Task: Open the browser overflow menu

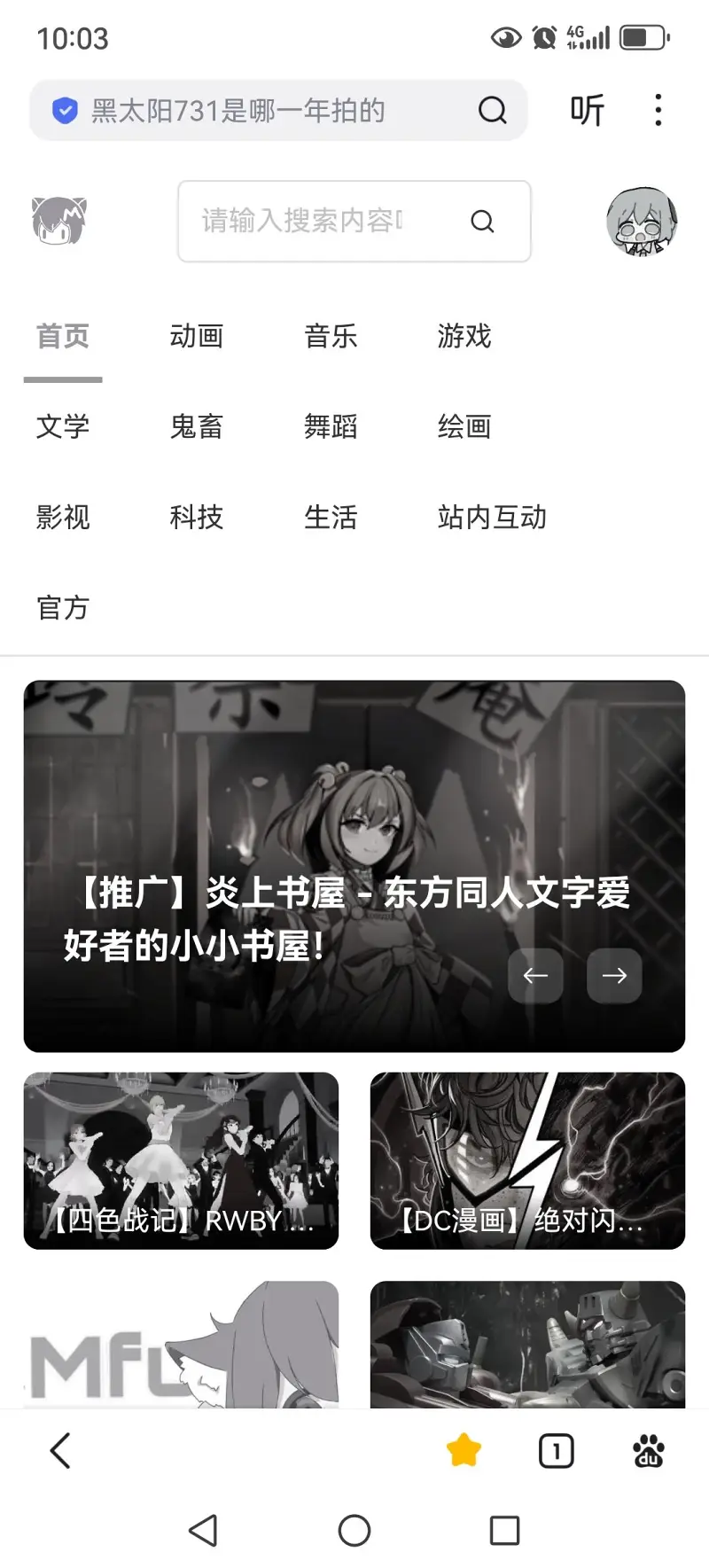Action: tap(658, 110)
